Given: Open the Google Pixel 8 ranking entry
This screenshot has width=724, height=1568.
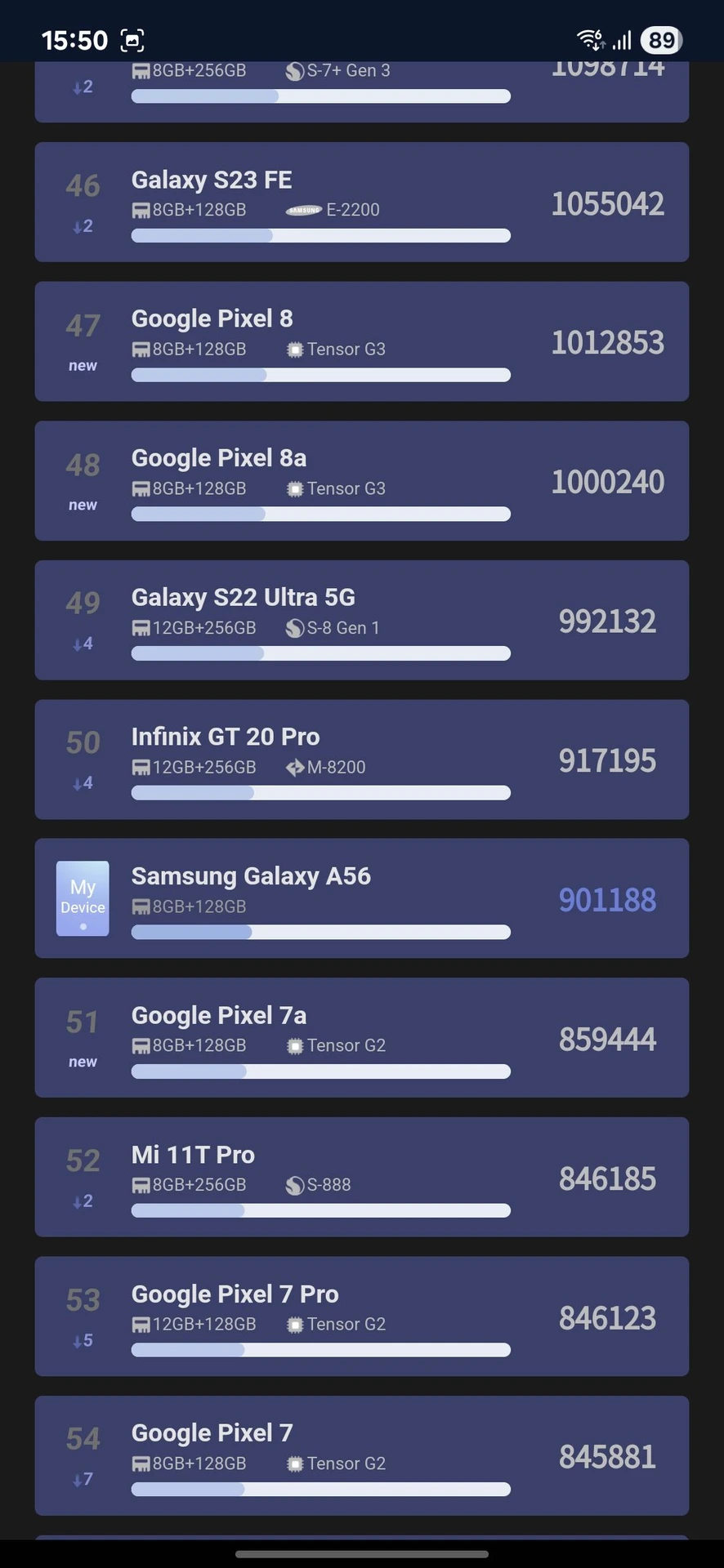Looking at the screenshot, I should (361, 341).
